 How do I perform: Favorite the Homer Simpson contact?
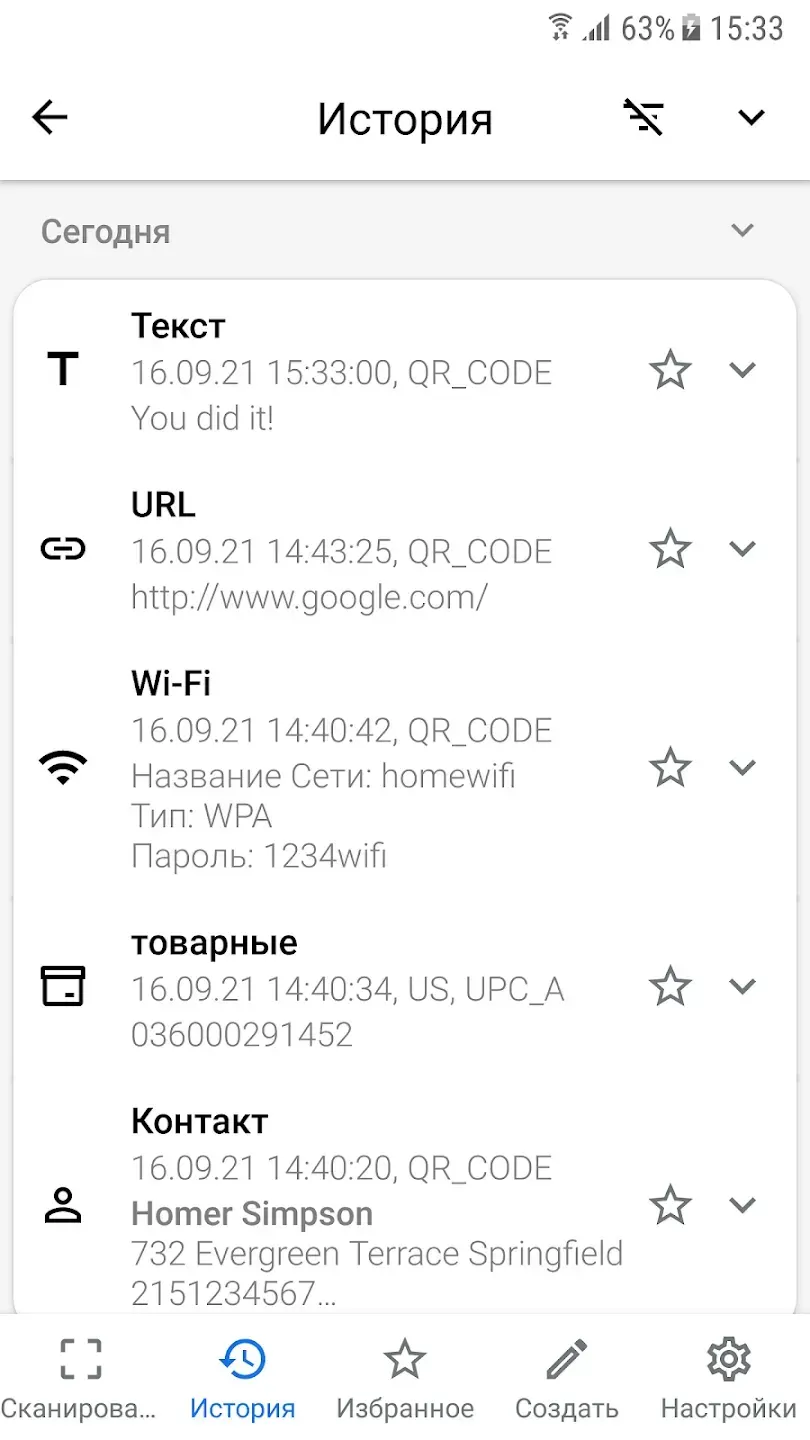click(x=670, y=1205)
